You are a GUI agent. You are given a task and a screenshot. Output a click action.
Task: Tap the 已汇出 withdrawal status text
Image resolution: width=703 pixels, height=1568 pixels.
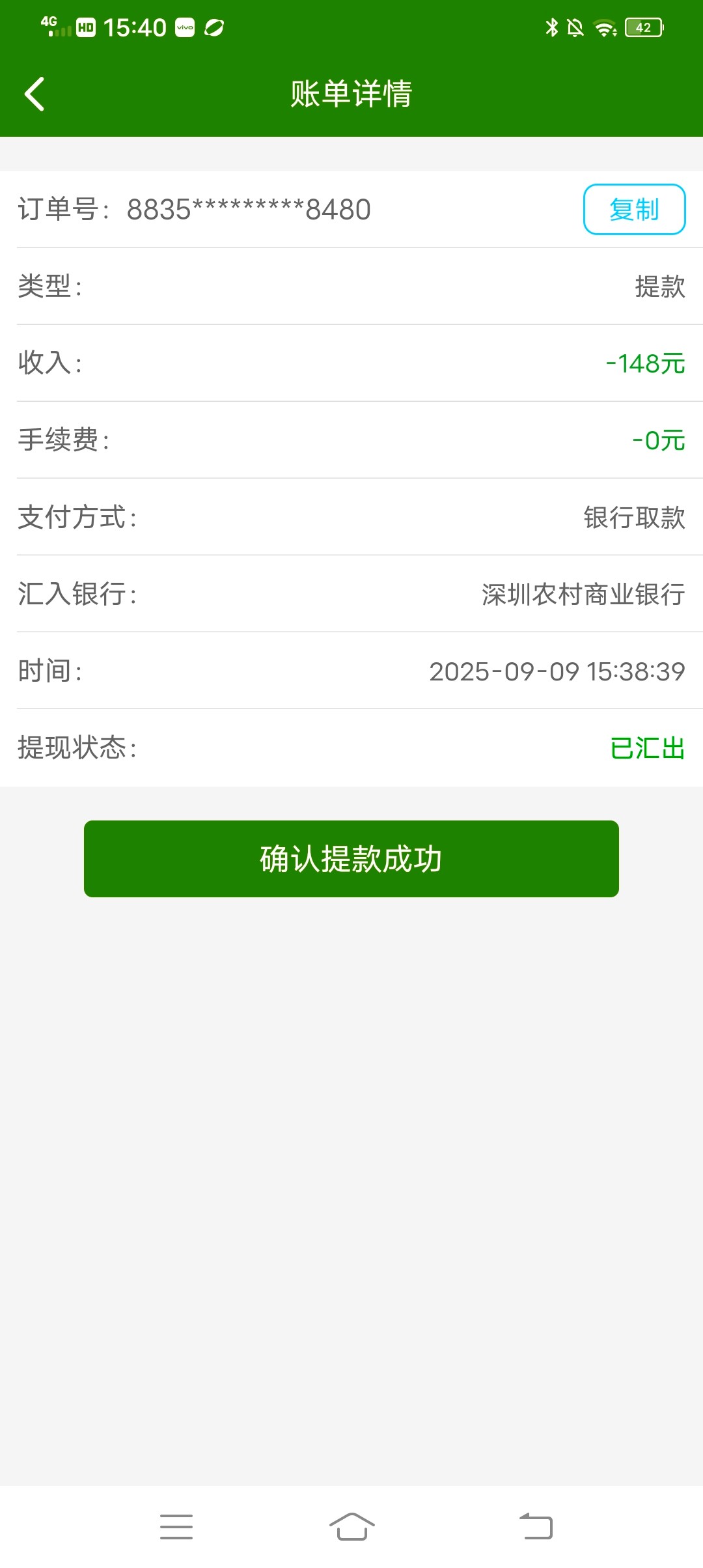[x=647, y=750]
